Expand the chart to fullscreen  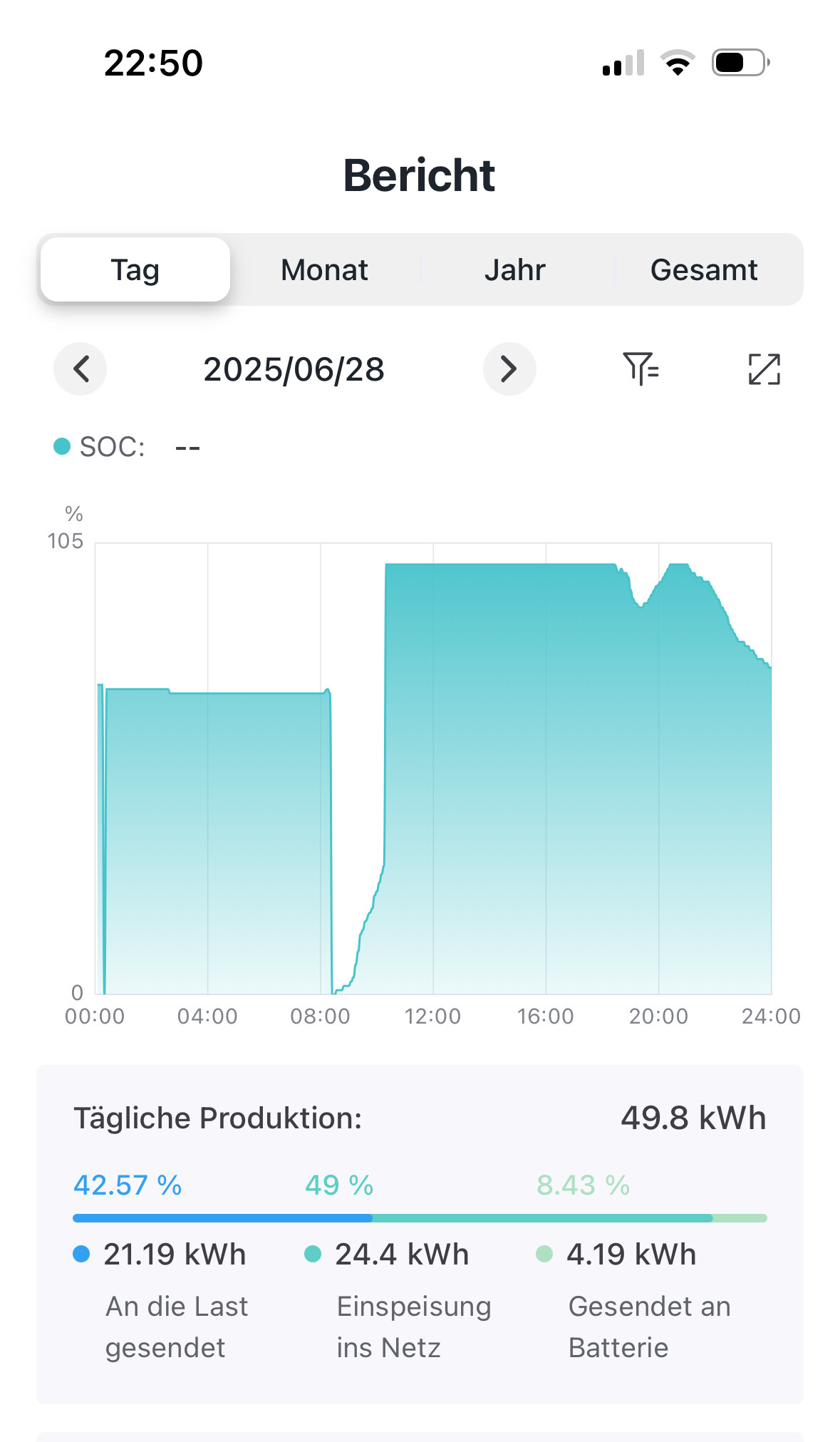click(764, 369)
